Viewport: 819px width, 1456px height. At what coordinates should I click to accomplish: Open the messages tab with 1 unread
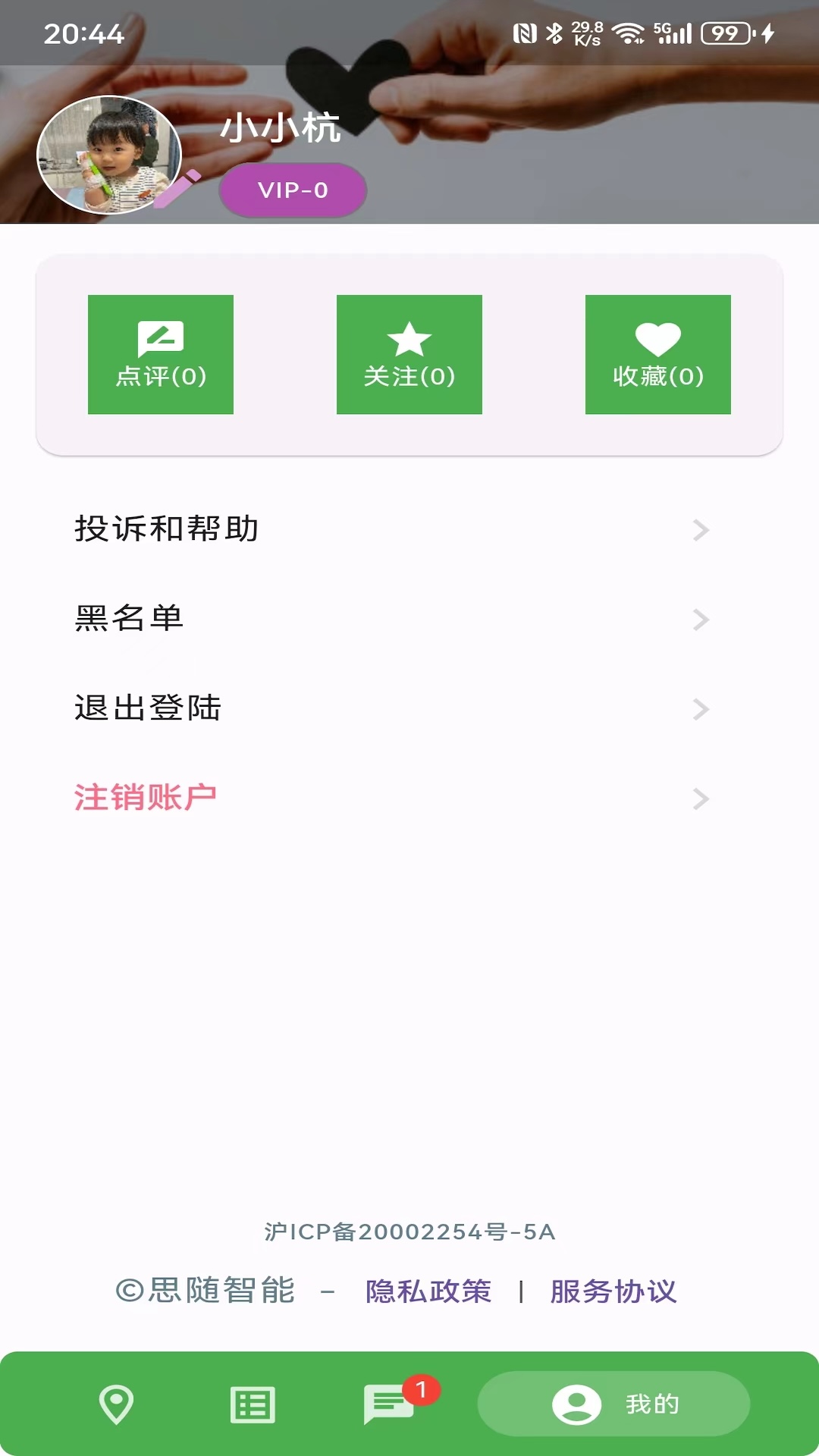[x=390, y=1404]
